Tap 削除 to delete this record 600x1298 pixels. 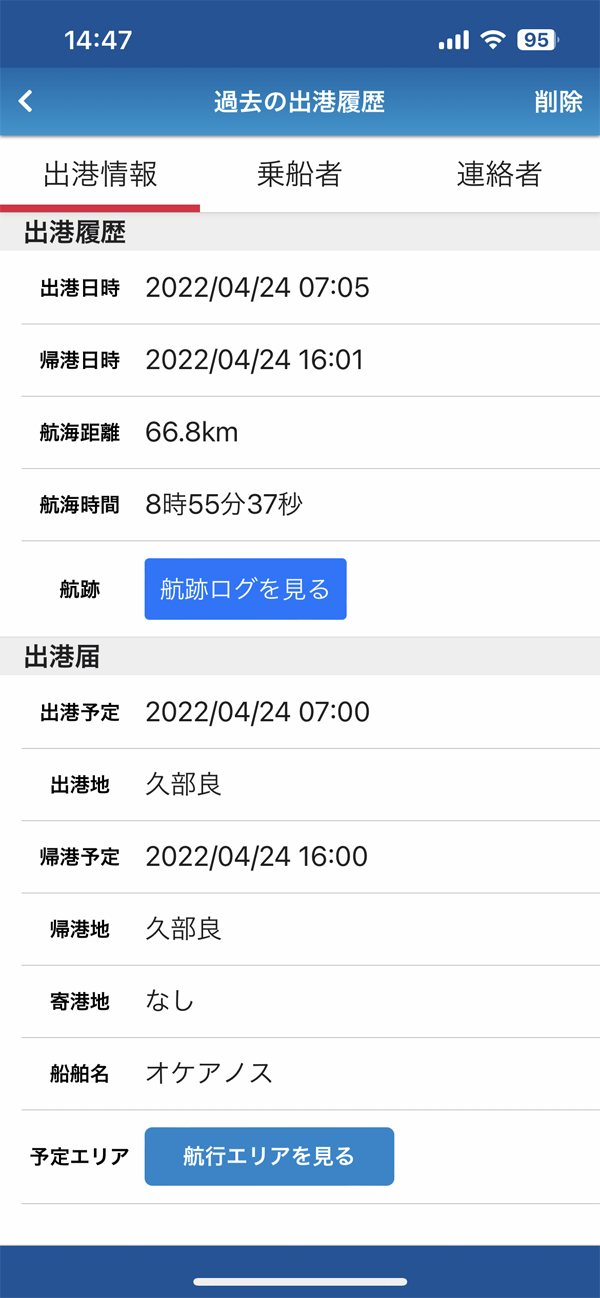(558, 102)
